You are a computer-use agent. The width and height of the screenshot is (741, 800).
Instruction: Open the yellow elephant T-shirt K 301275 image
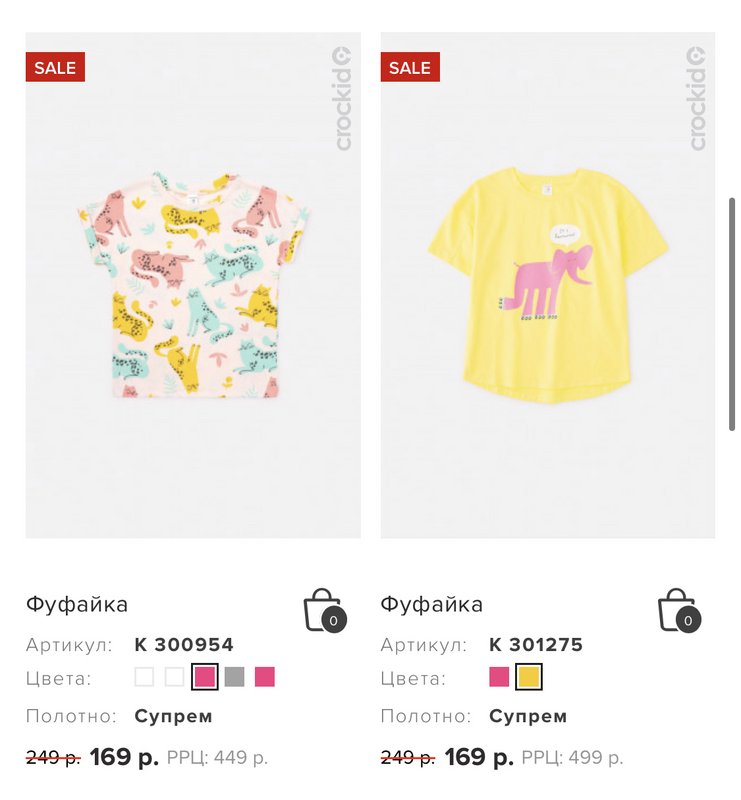[x=548, y=287]
